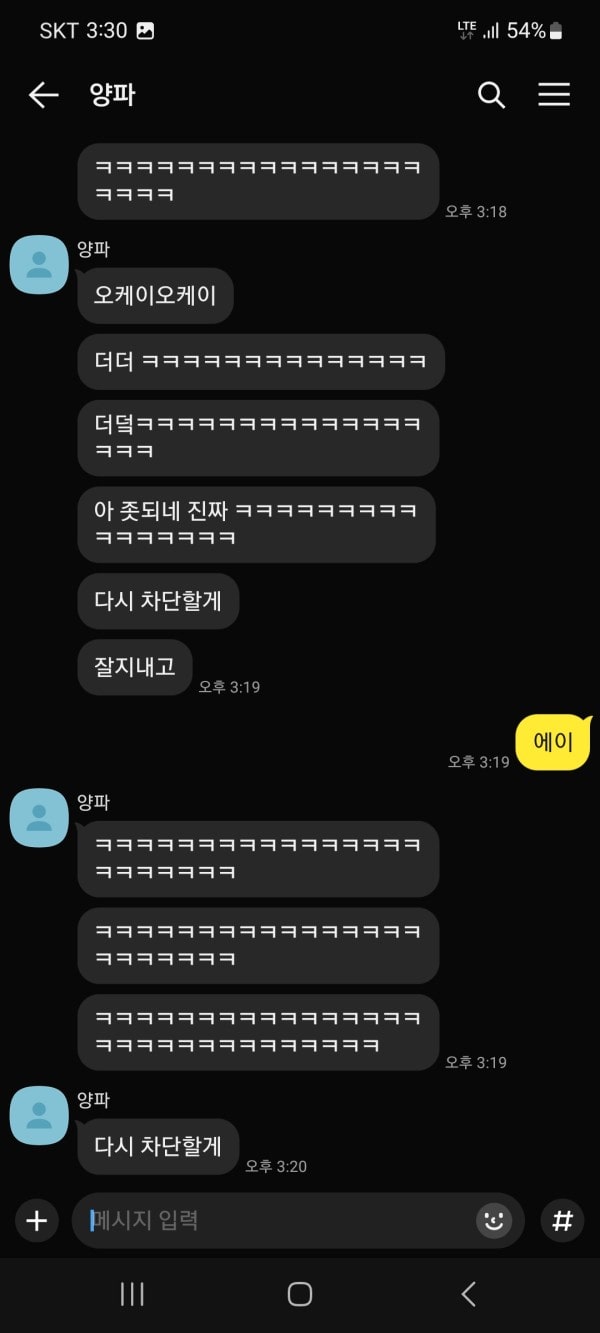Search within this conversation
600x1333 pixels.
pyautogui.click(x=491, y=95)
